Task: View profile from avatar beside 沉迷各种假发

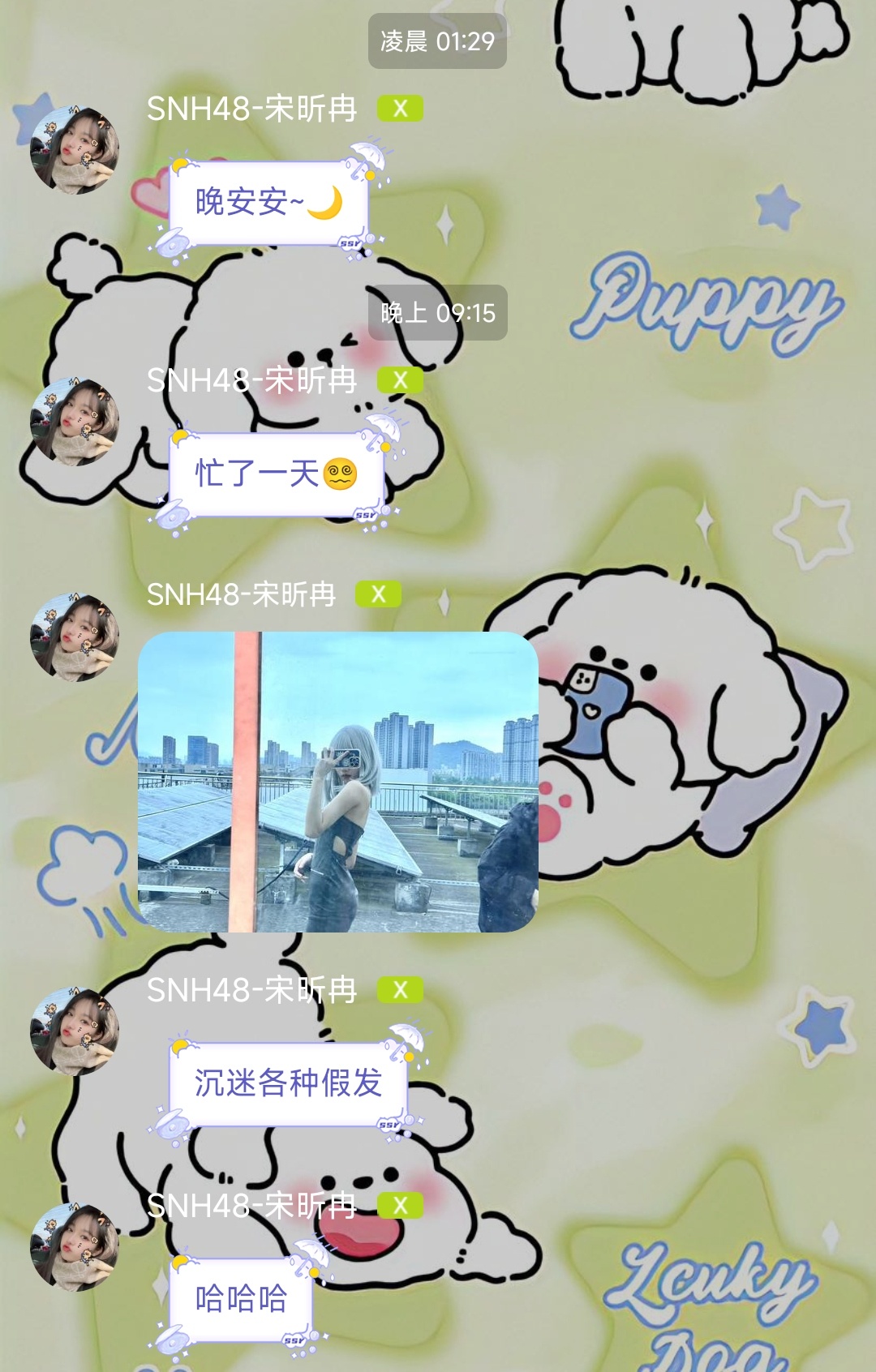Action: pos(75,1031)
